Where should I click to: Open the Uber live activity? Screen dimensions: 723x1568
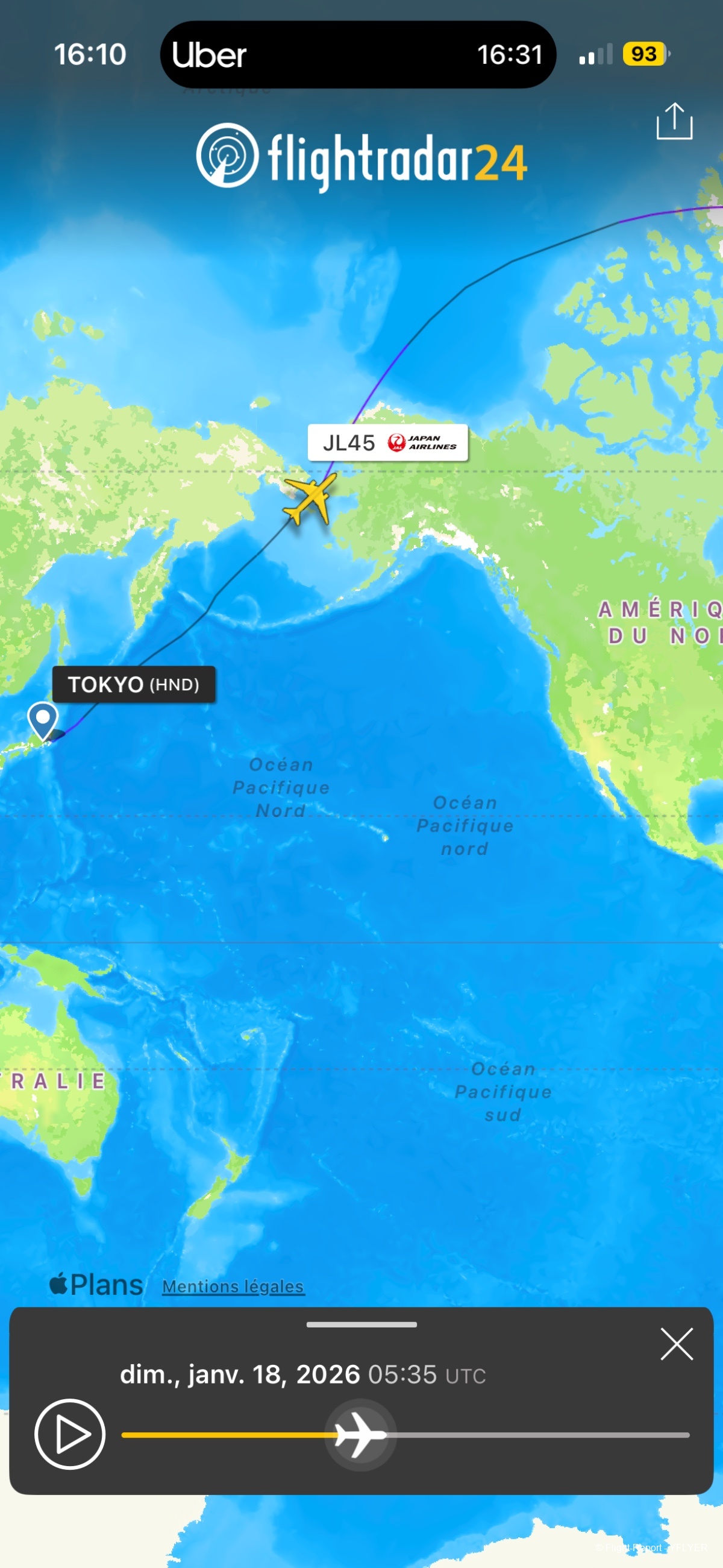tap(358, 55)
